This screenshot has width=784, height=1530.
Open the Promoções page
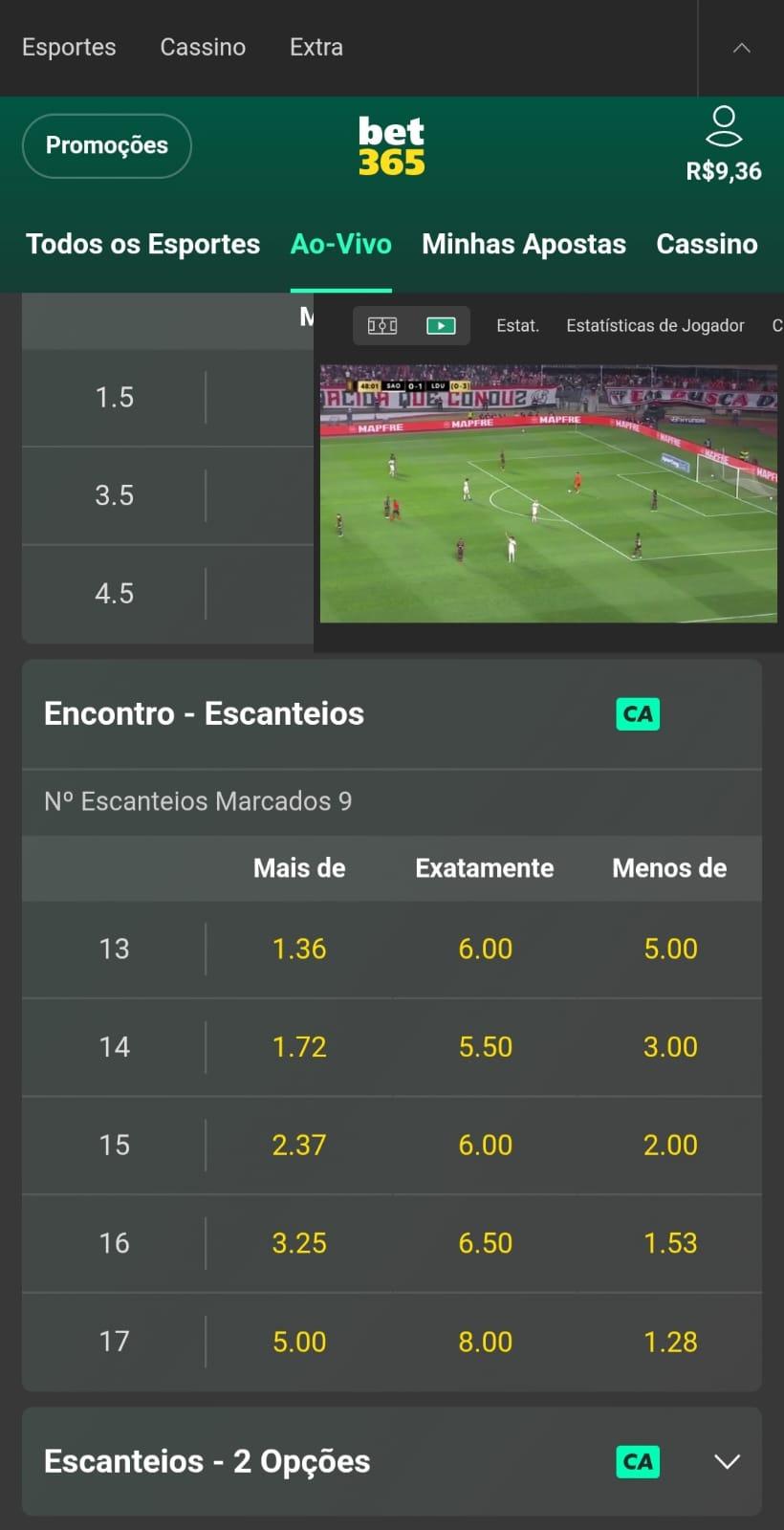coord(106,145)
